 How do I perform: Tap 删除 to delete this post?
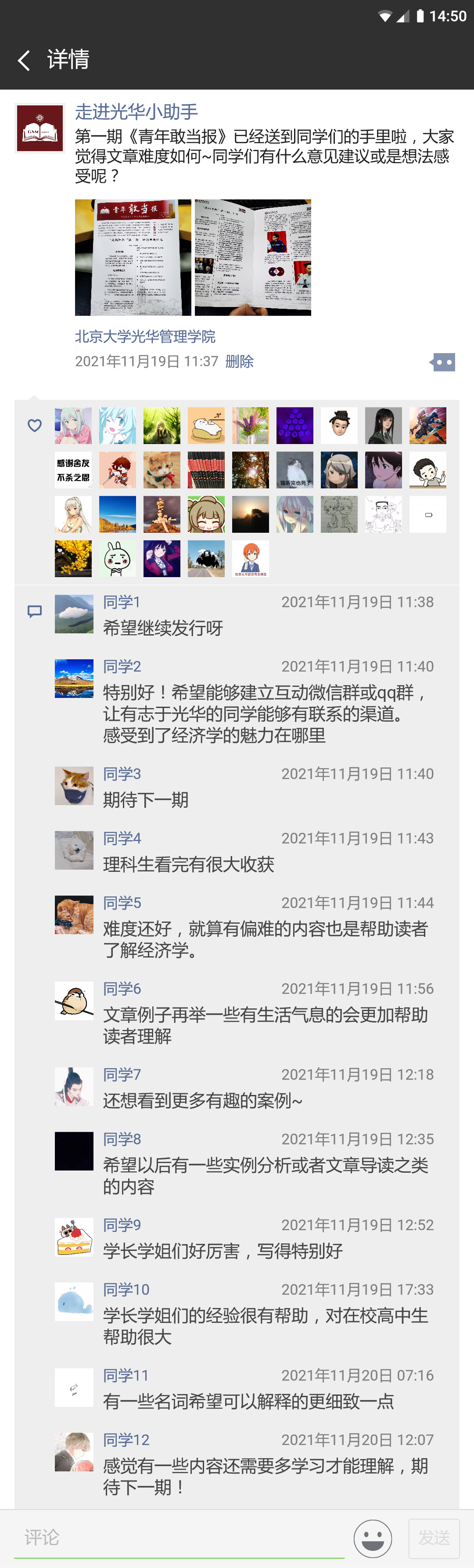click(x=239, y=361)
